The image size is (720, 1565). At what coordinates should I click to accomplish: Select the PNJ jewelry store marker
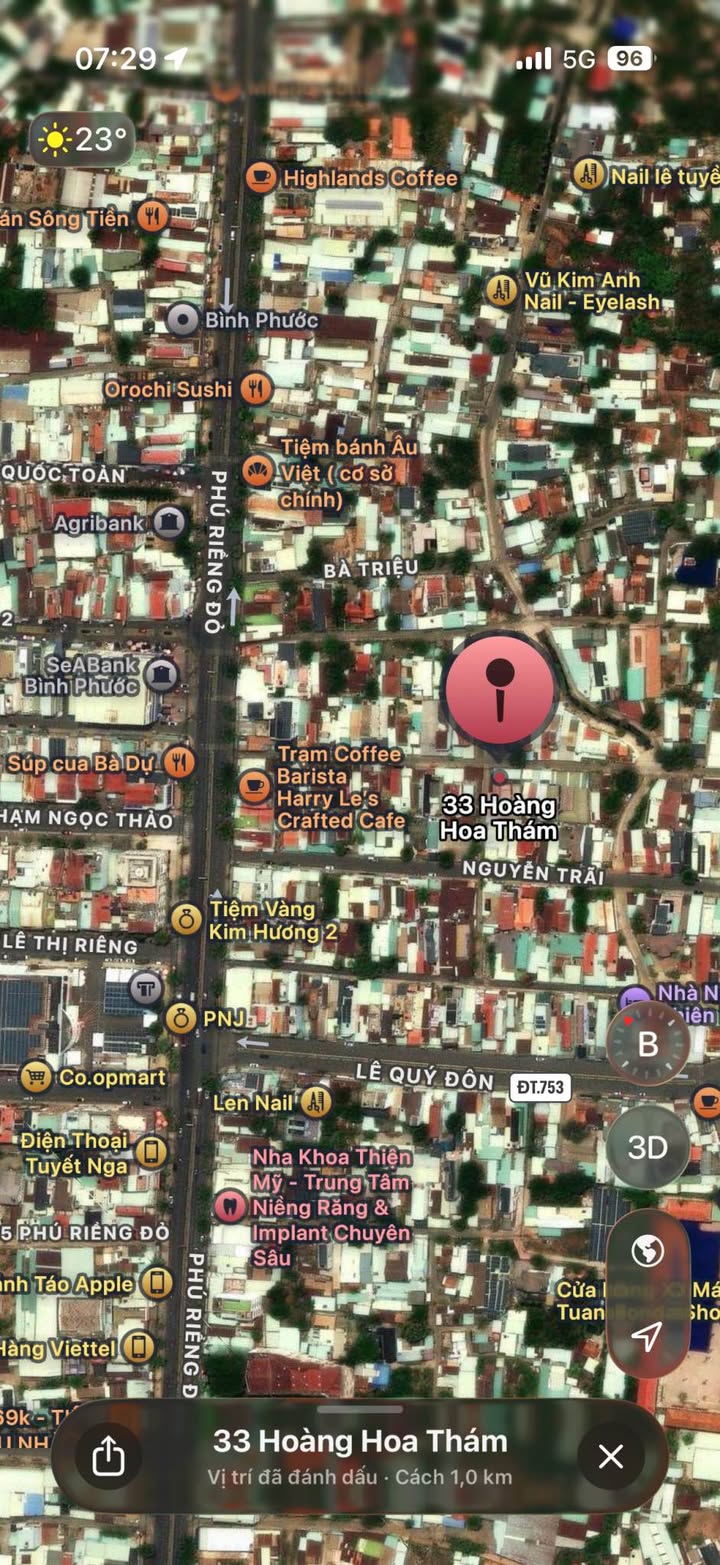[181, 1019]
